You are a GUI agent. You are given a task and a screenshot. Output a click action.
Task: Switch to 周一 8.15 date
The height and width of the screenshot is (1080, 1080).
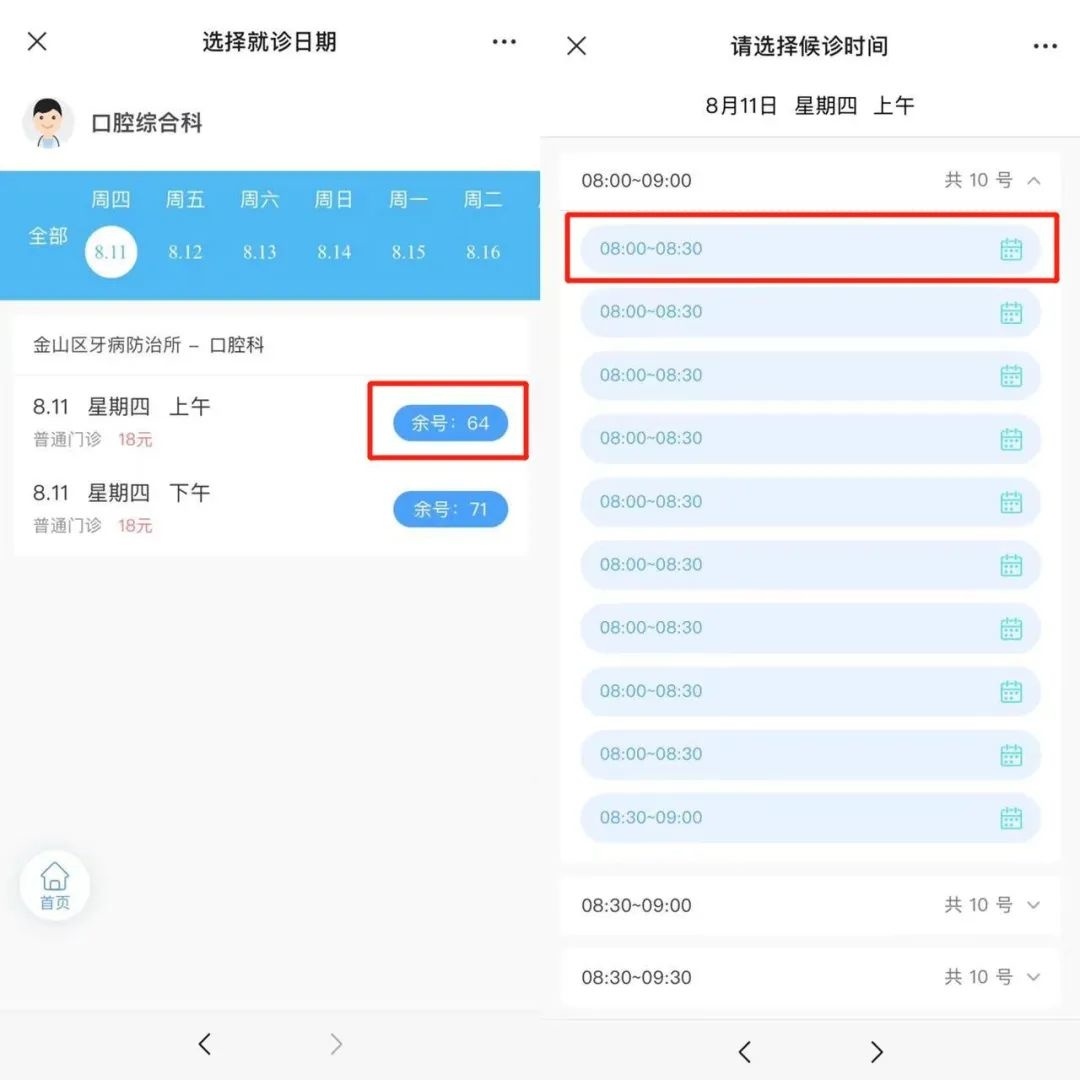408,251
